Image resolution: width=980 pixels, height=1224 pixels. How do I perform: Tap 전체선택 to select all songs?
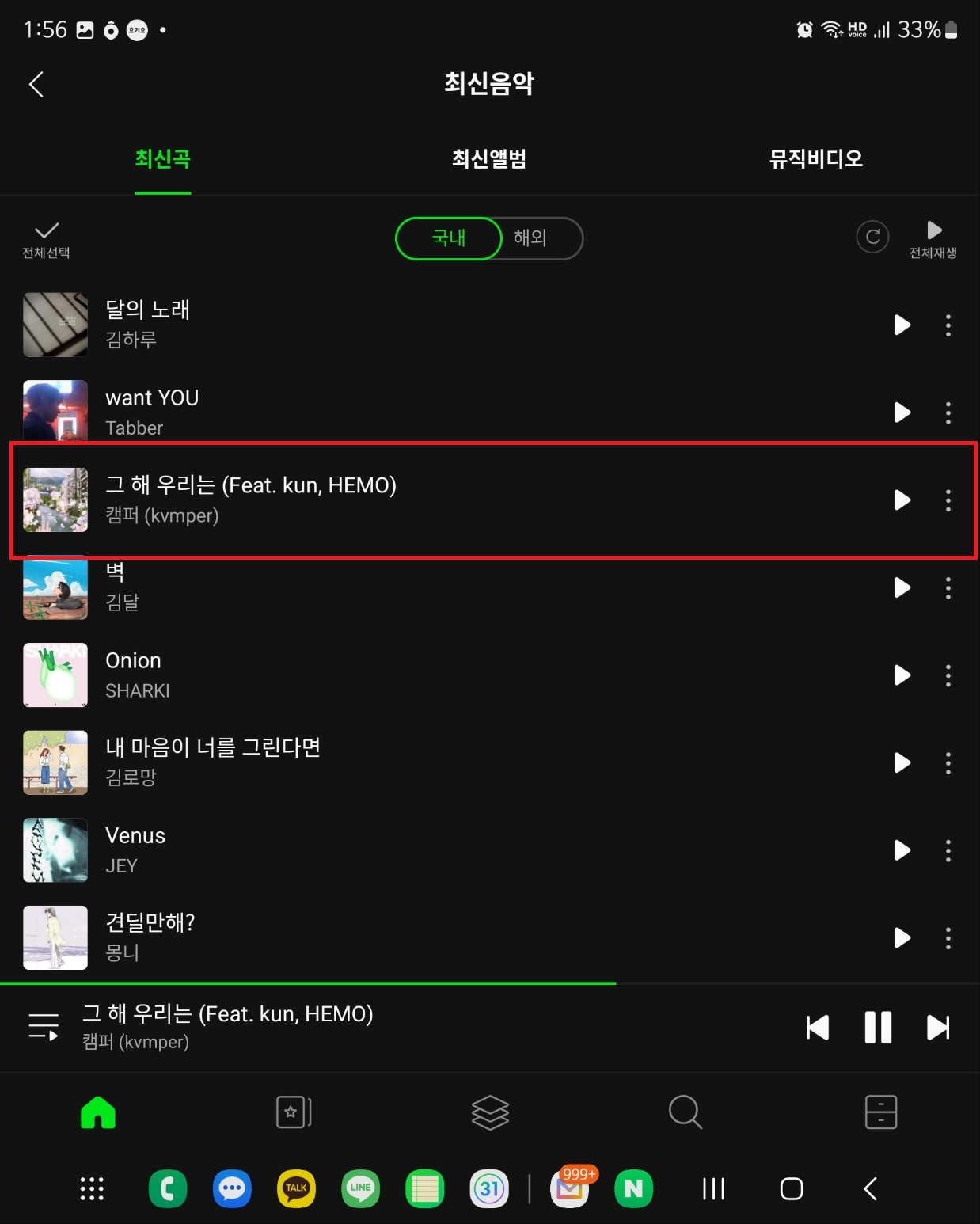(x=46, y=240)
